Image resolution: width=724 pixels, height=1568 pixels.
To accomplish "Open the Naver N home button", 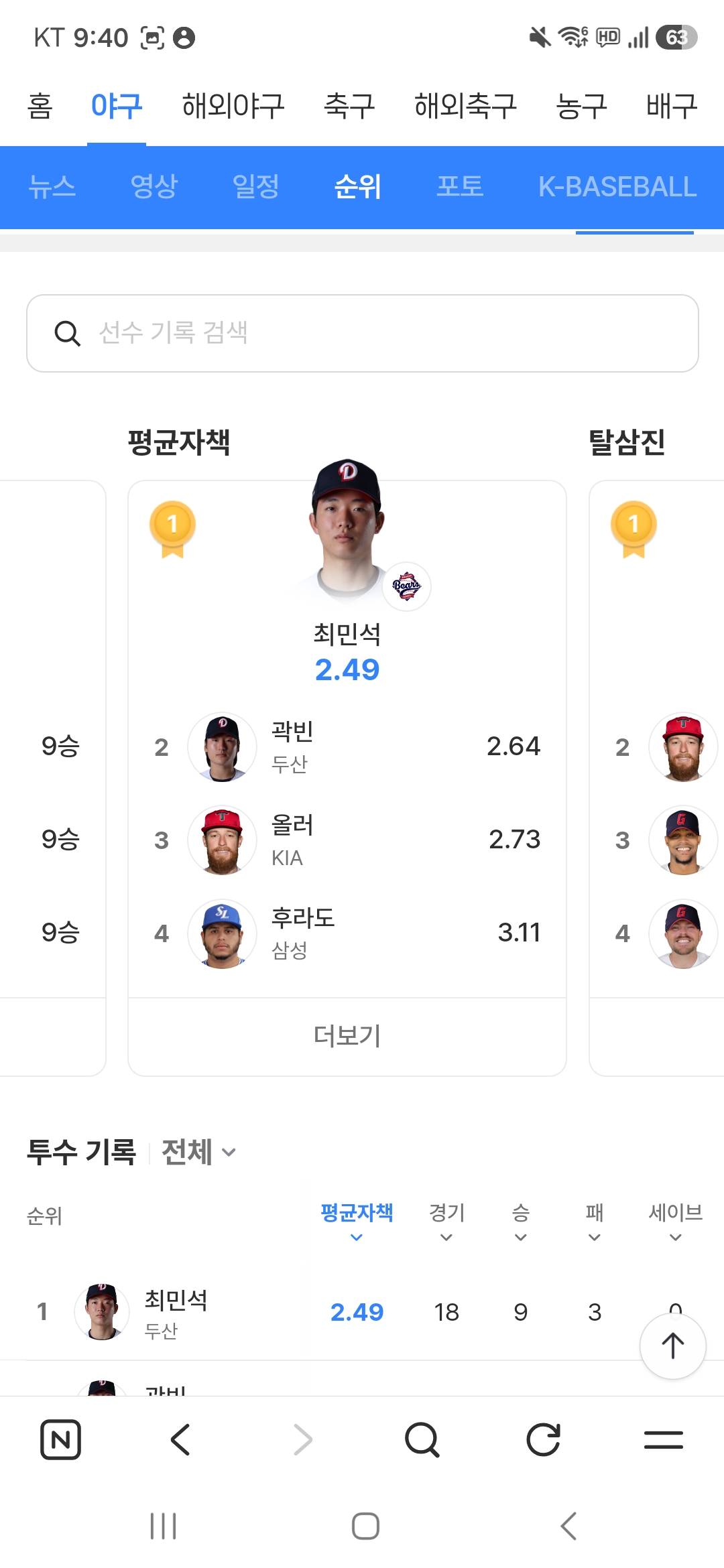I will coord(61,1439).
